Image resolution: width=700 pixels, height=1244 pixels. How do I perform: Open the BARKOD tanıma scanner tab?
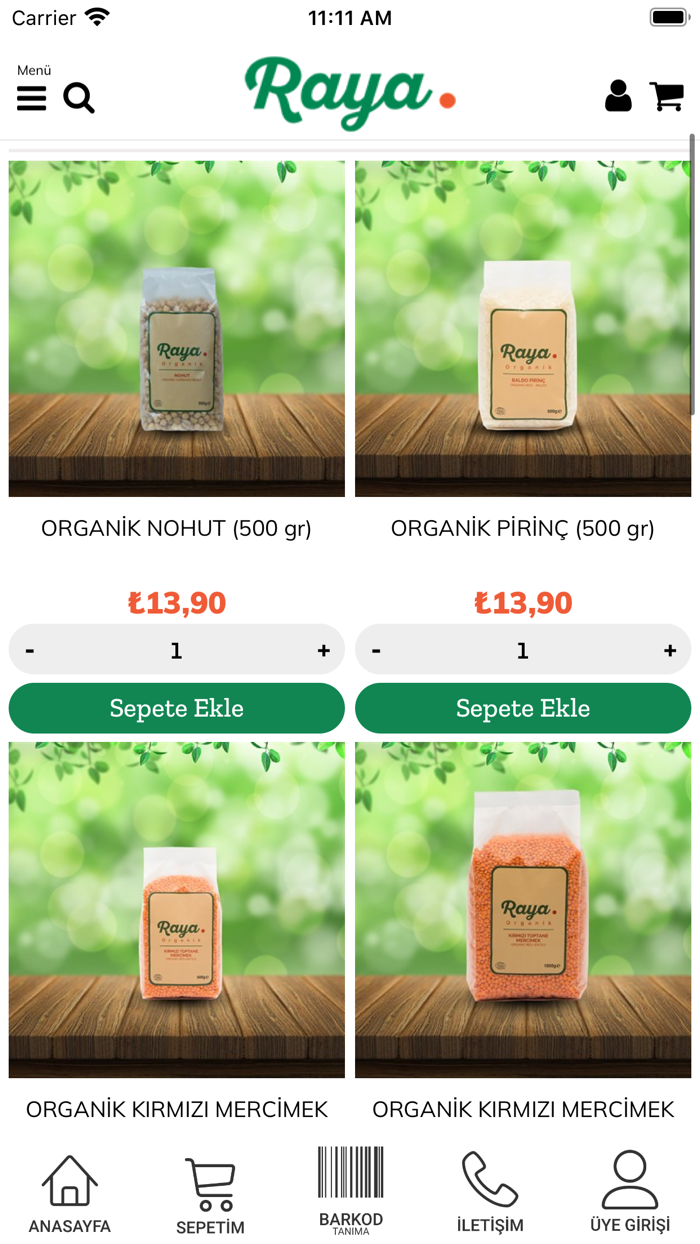[x=351, y=1190]
